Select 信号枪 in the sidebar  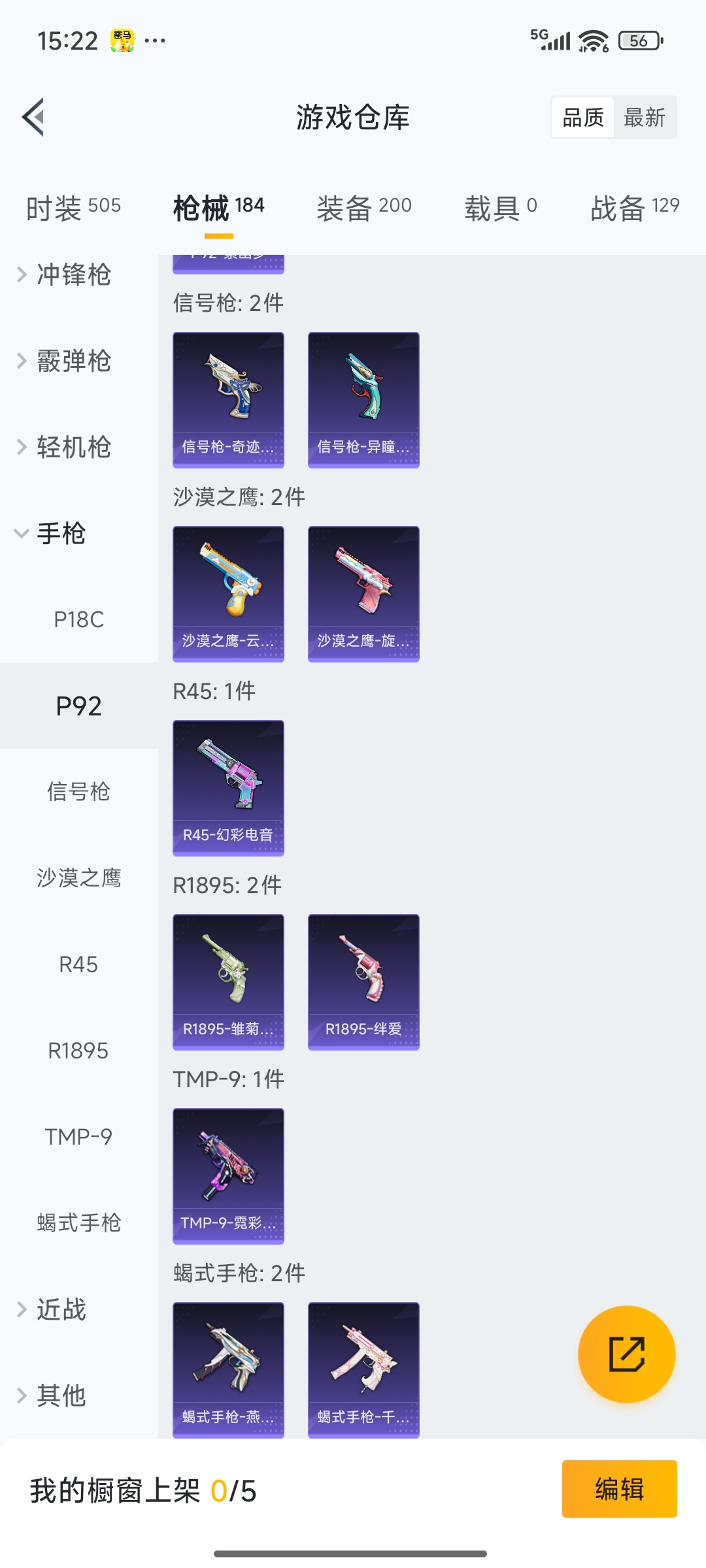78,792
